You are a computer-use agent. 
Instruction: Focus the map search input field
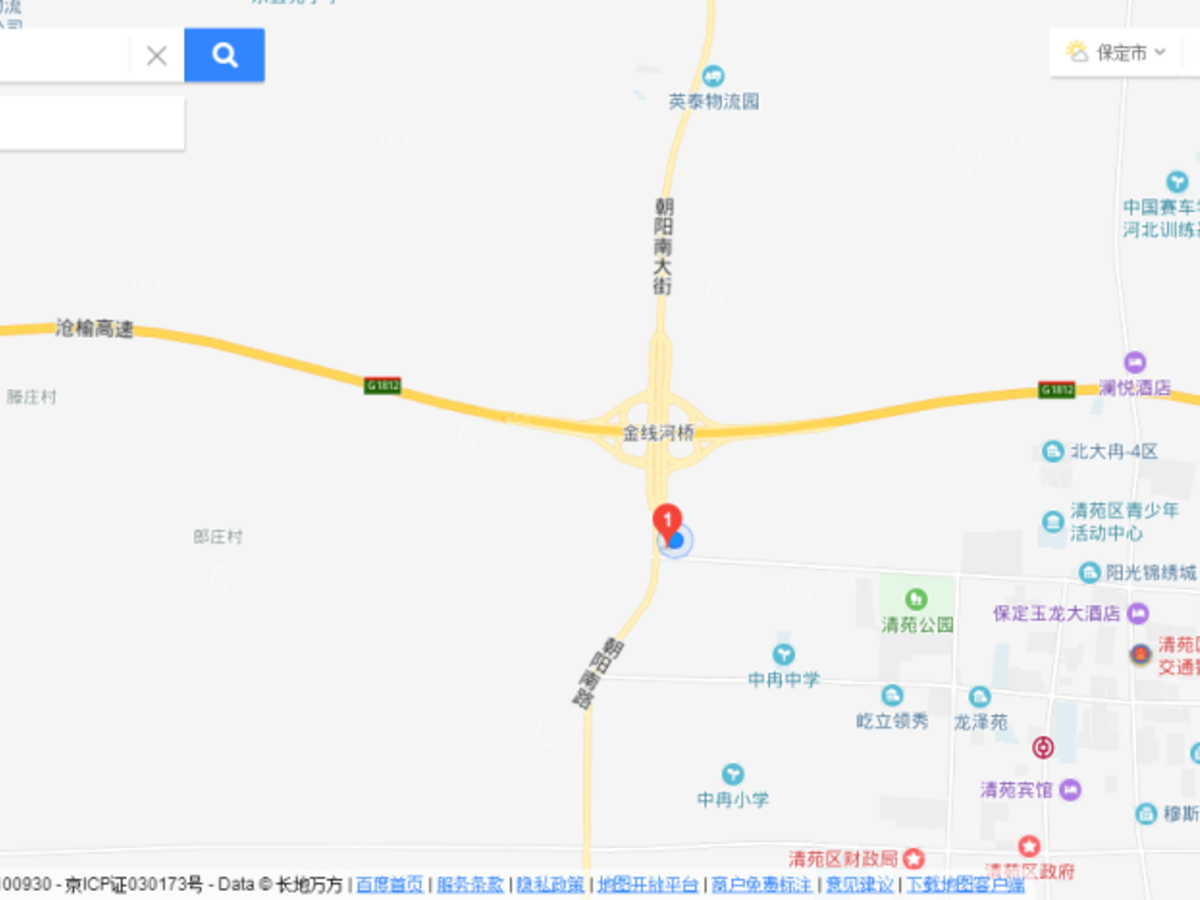pos(62,56)
